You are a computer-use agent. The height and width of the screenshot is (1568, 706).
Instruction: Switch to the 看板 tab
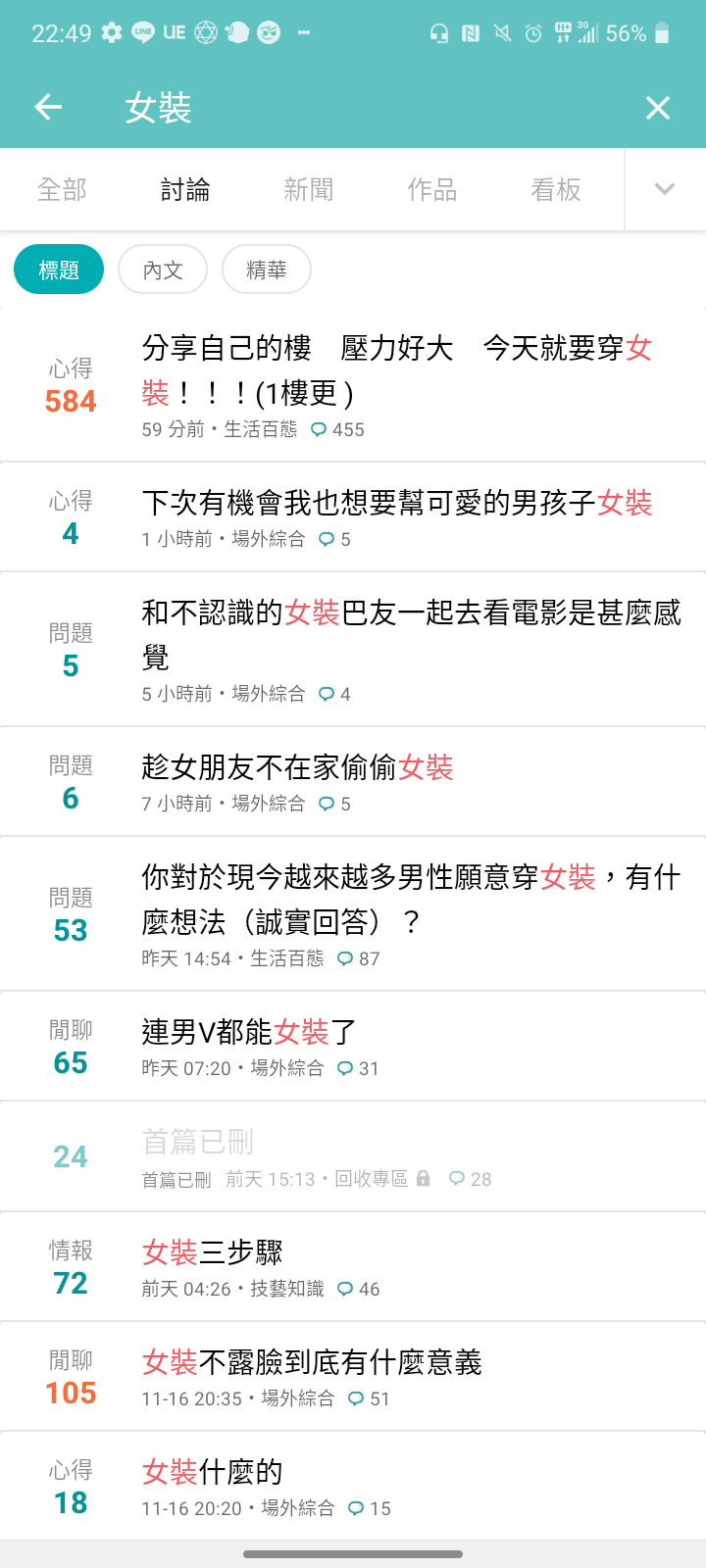(x=556, y=189)
